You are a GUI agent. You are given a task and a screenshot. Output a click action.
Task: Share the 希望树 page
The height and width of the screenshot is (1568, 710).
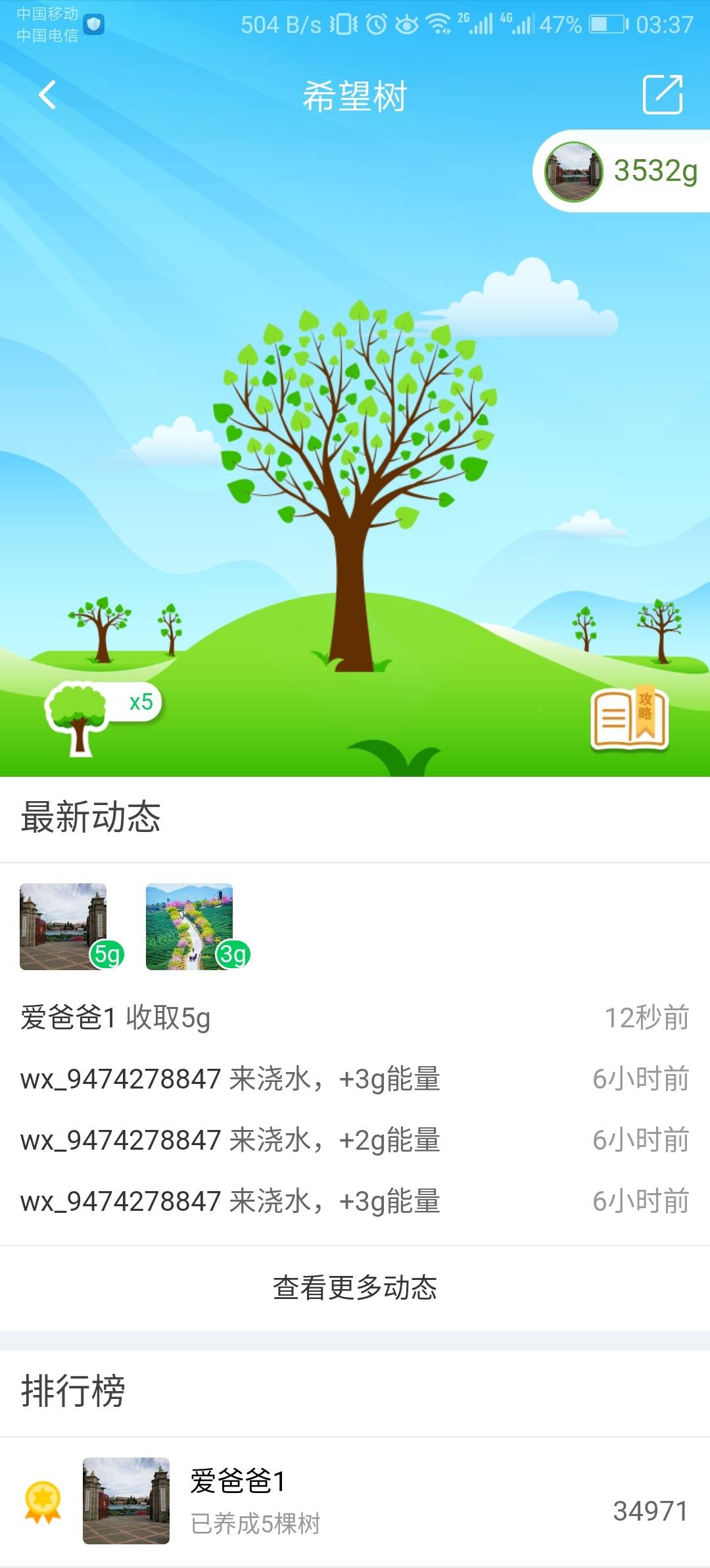point(662,95)
